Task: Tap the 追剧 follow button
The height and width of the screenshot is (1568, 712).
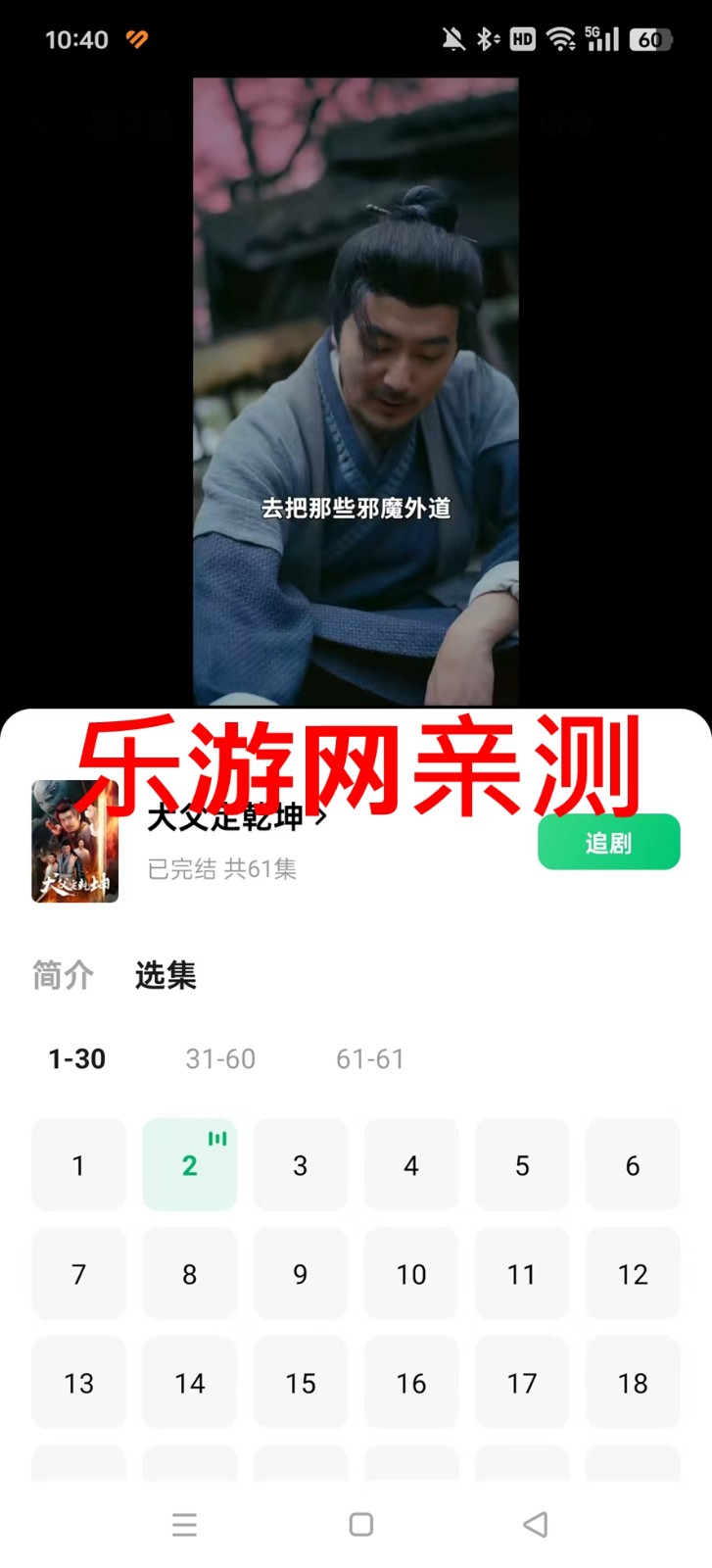Action: pyautogui.click(x=608, y=842)
